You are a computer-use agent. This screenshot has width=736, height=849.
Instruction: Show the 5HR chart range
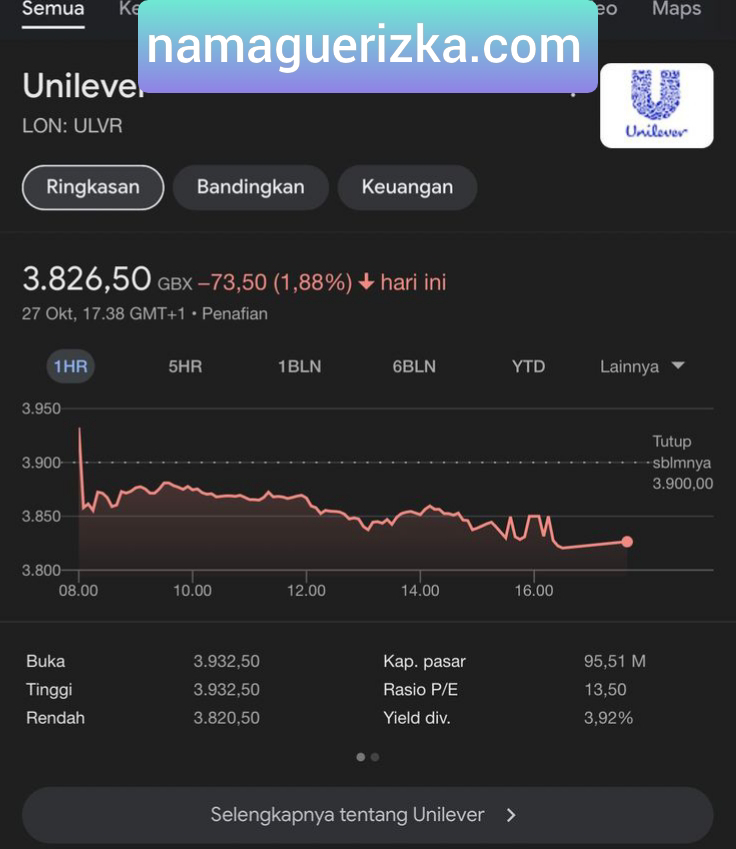click(x=185, y=366)
